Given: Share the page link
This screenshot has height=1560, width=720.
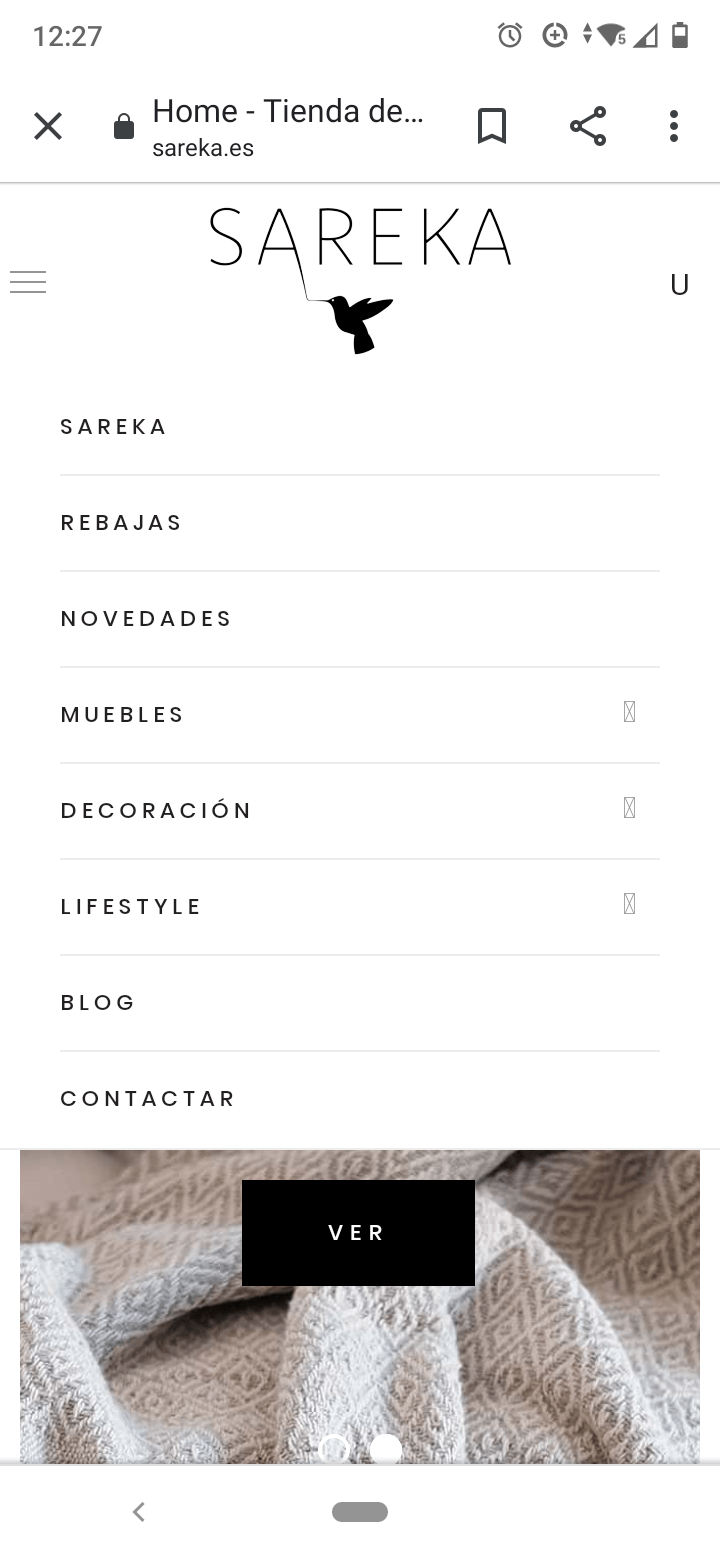Looking at the screenshot, I should 588,126.
